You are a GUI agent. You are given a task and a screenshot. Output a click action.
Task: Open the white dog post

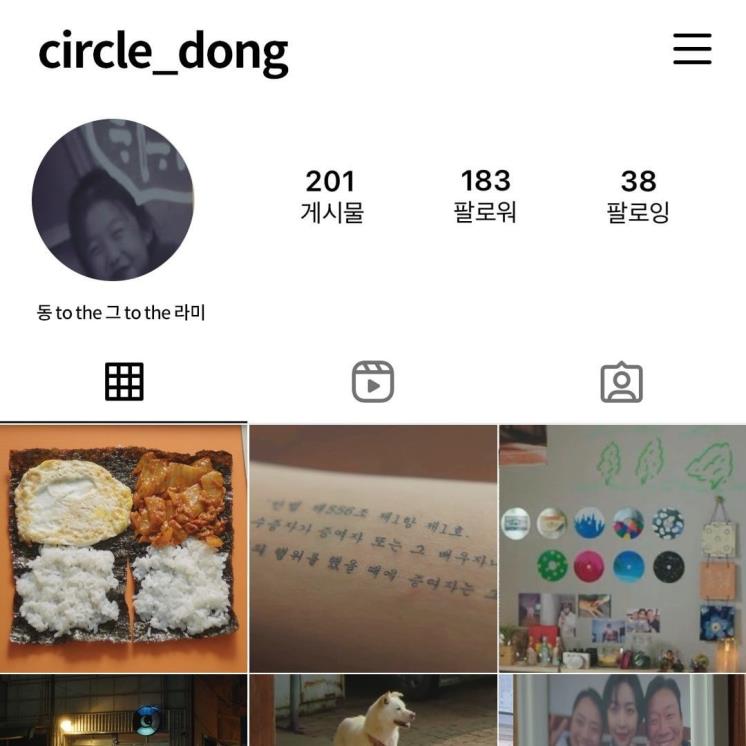(373, 712)
